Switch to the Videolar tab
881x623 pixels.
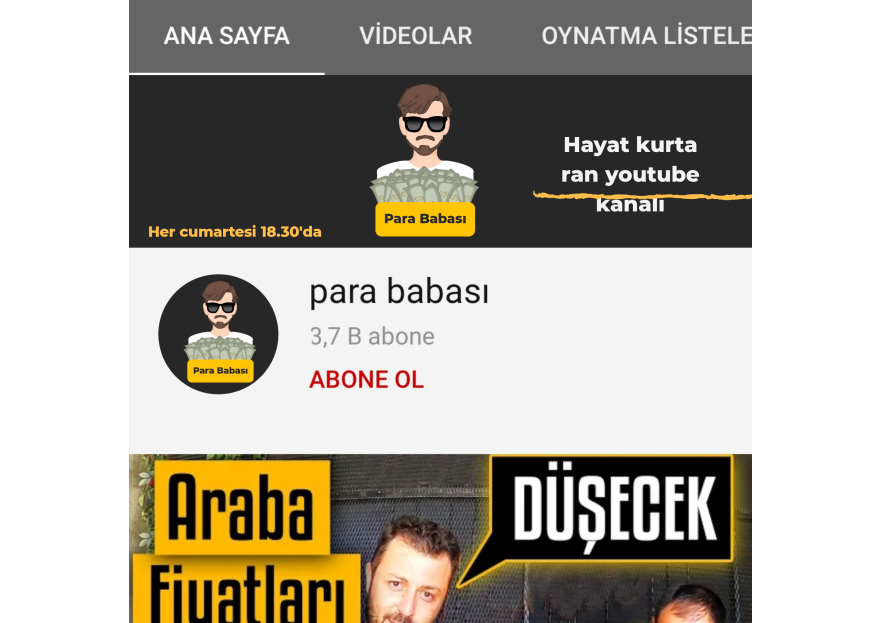pyautogui.click(x=415, y=36)
